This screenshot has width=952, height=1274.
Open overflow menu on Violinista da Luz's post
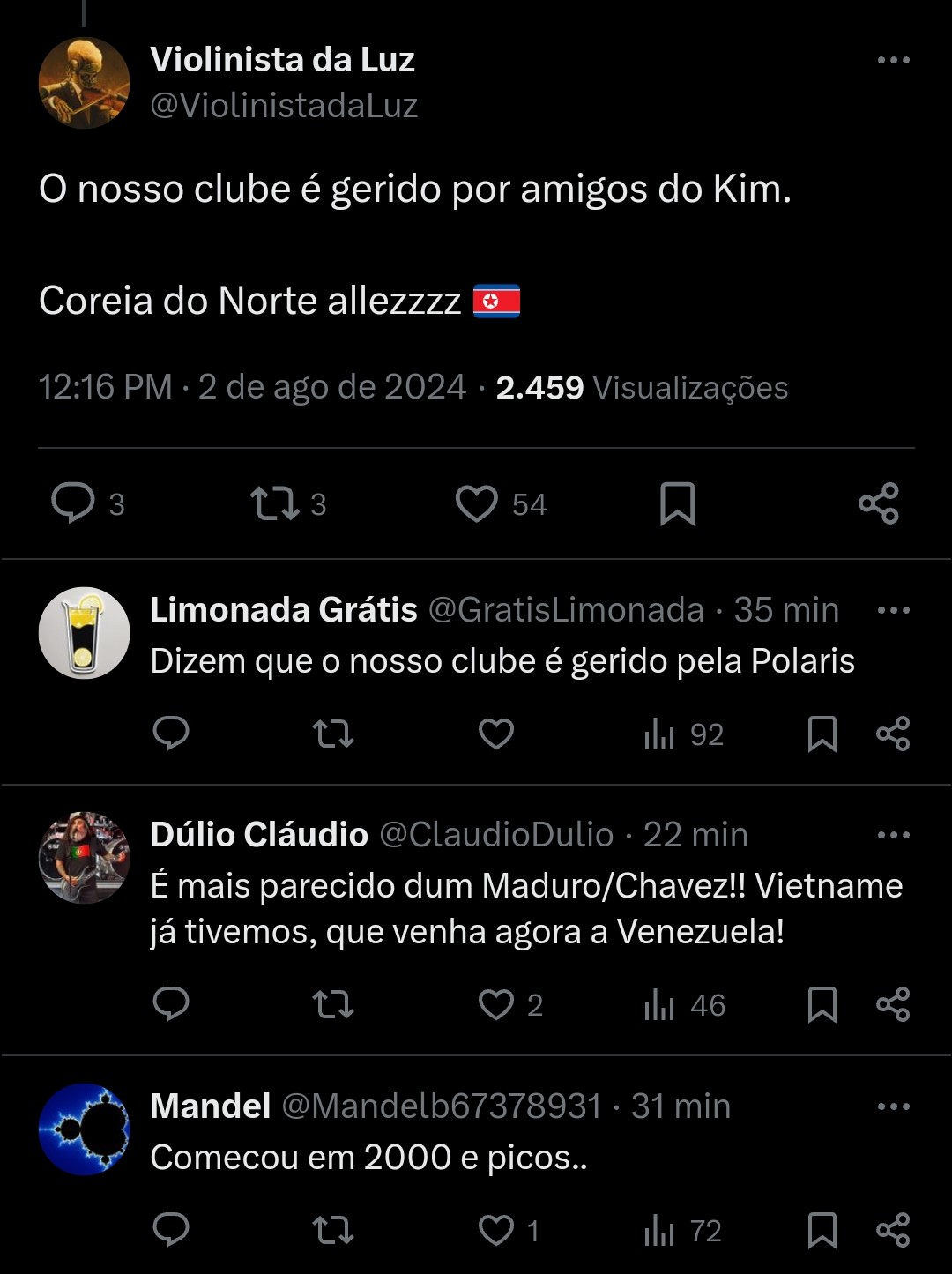coord(893,60)
